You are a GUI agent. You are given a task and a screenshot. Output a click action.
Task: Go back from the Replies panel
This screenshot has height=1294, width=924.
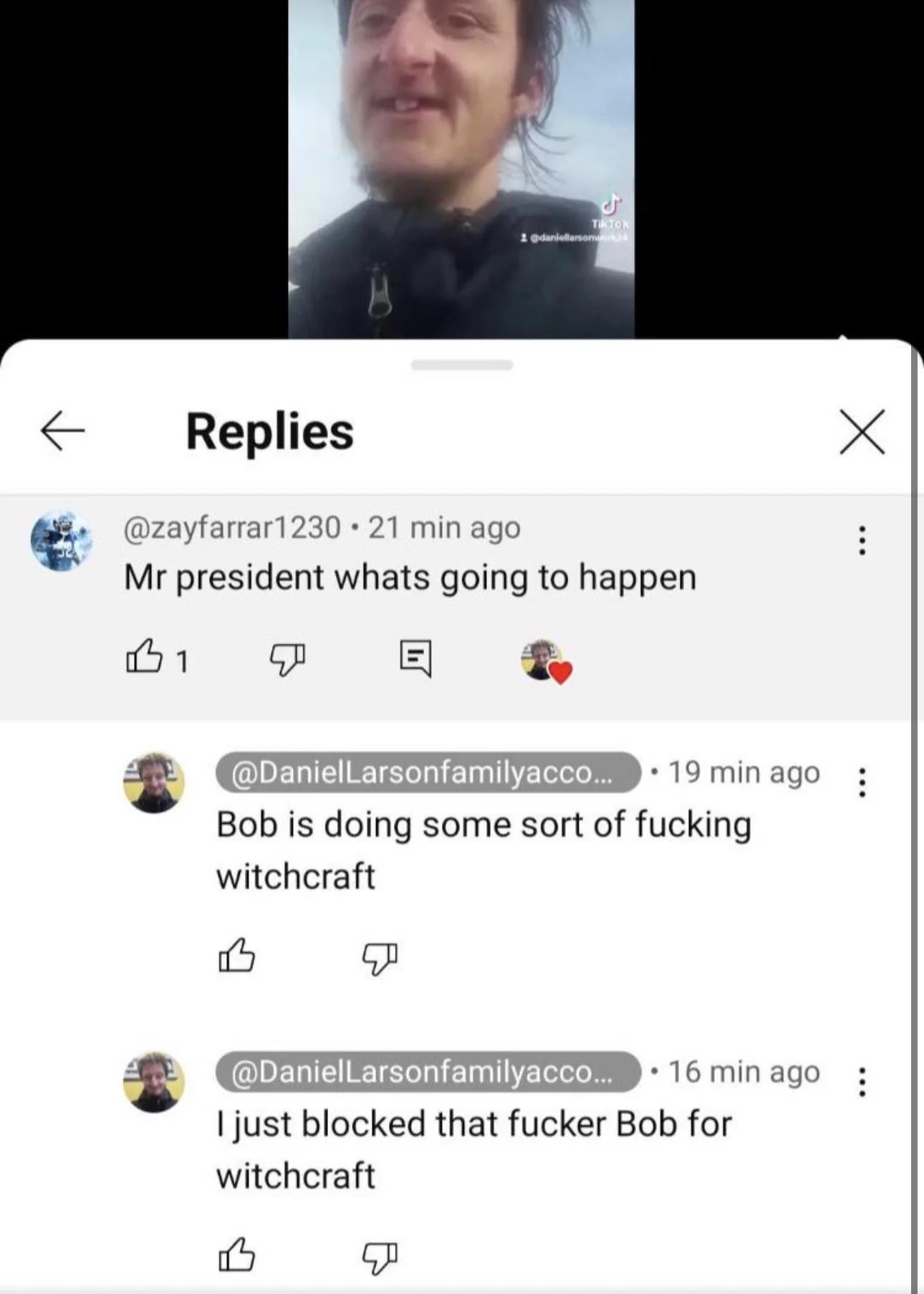pos(63,431)
